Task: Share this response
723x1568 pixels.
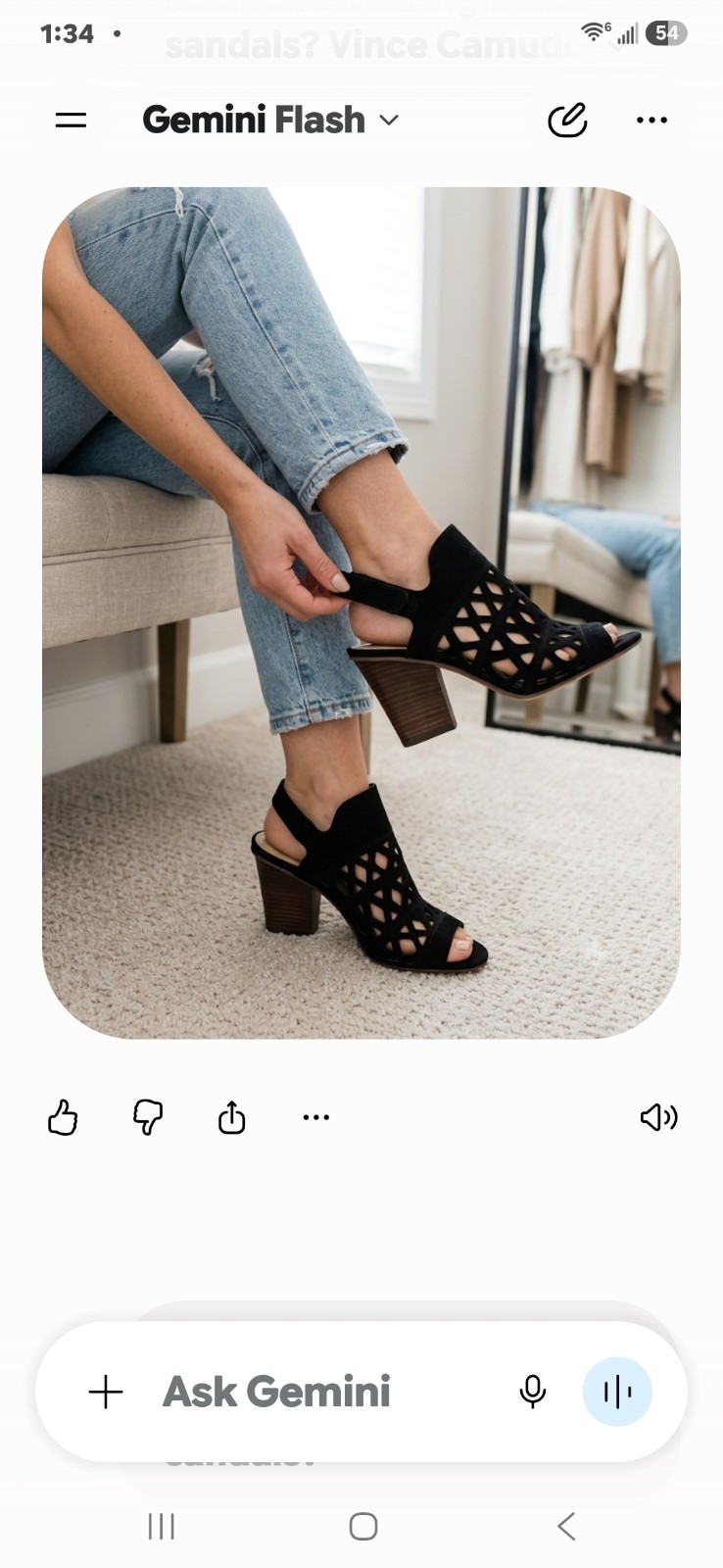Action: pos(231,1117)
